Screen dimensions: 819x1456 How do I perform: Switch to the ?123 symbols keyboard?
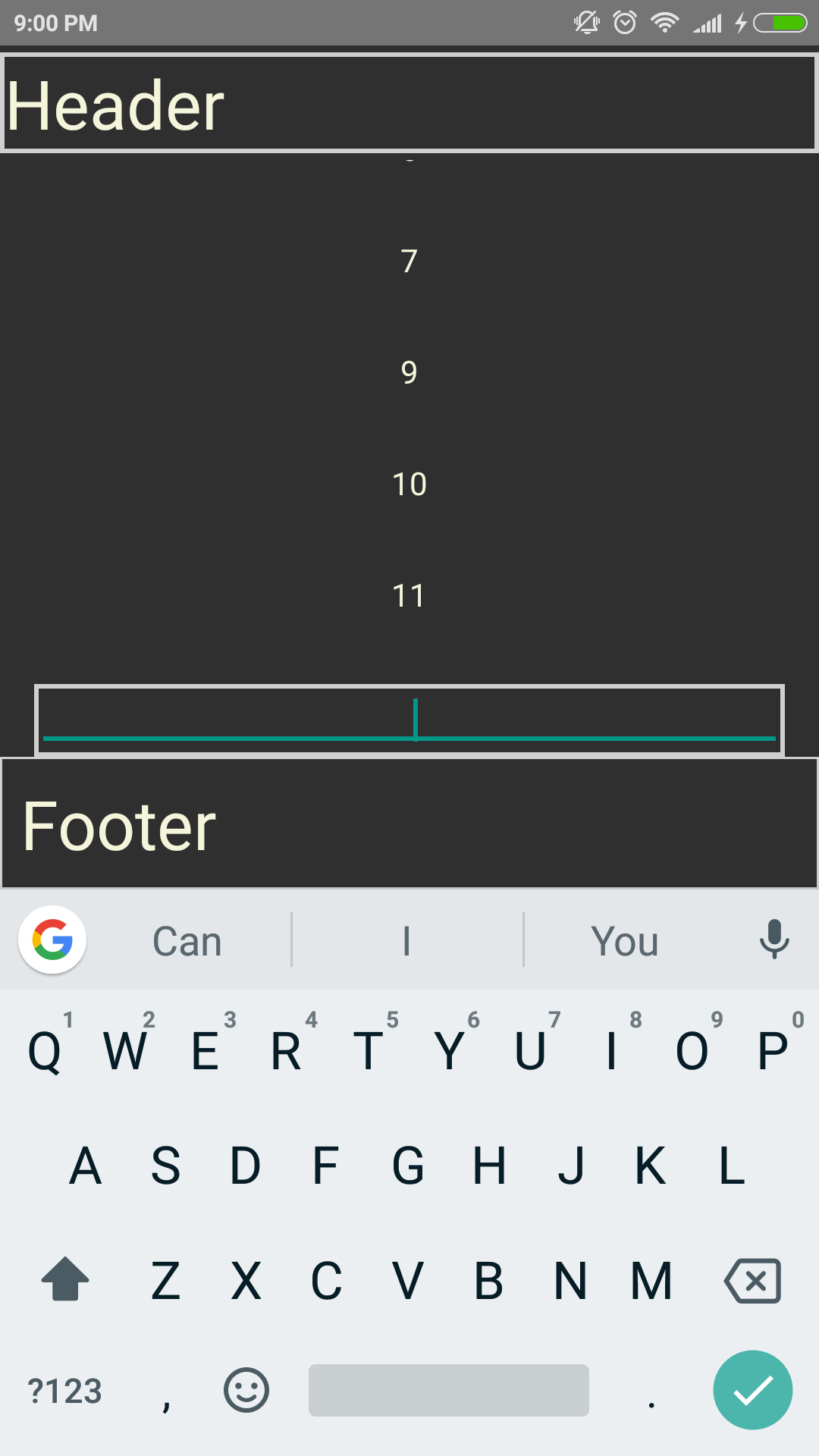(64, 1391)
